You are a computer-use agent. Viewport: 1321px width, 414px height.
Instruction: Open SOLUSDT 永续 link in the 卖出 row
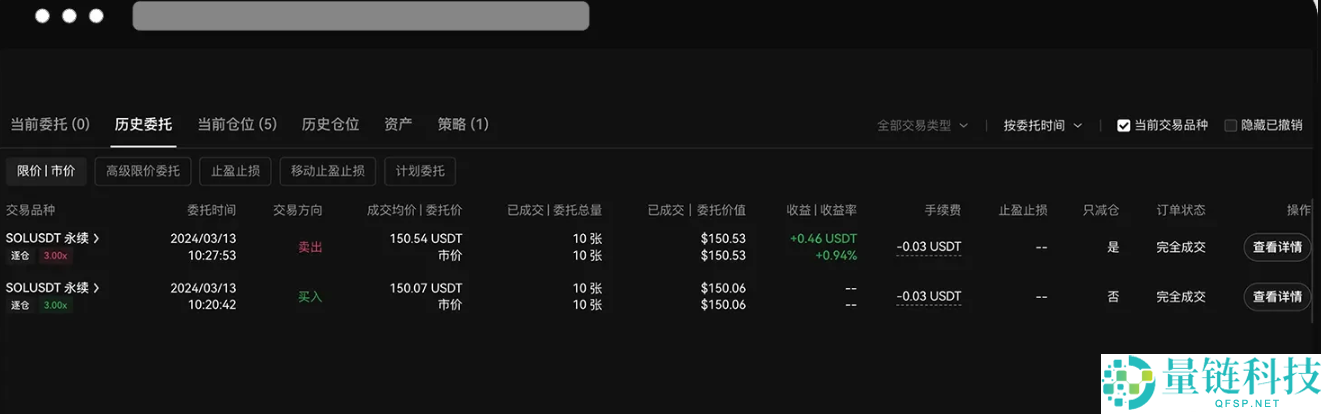tap(53, 239)
